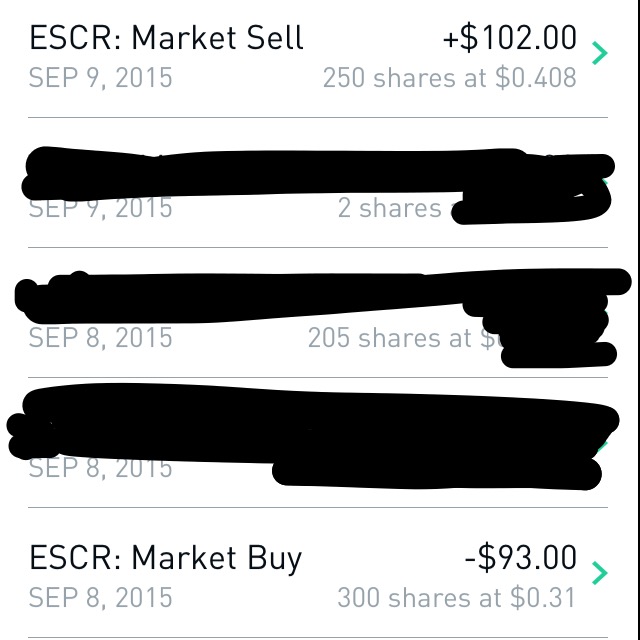640x640 pixels.
Task: Open the ESCR Market Sell order details
Action: 318,56
